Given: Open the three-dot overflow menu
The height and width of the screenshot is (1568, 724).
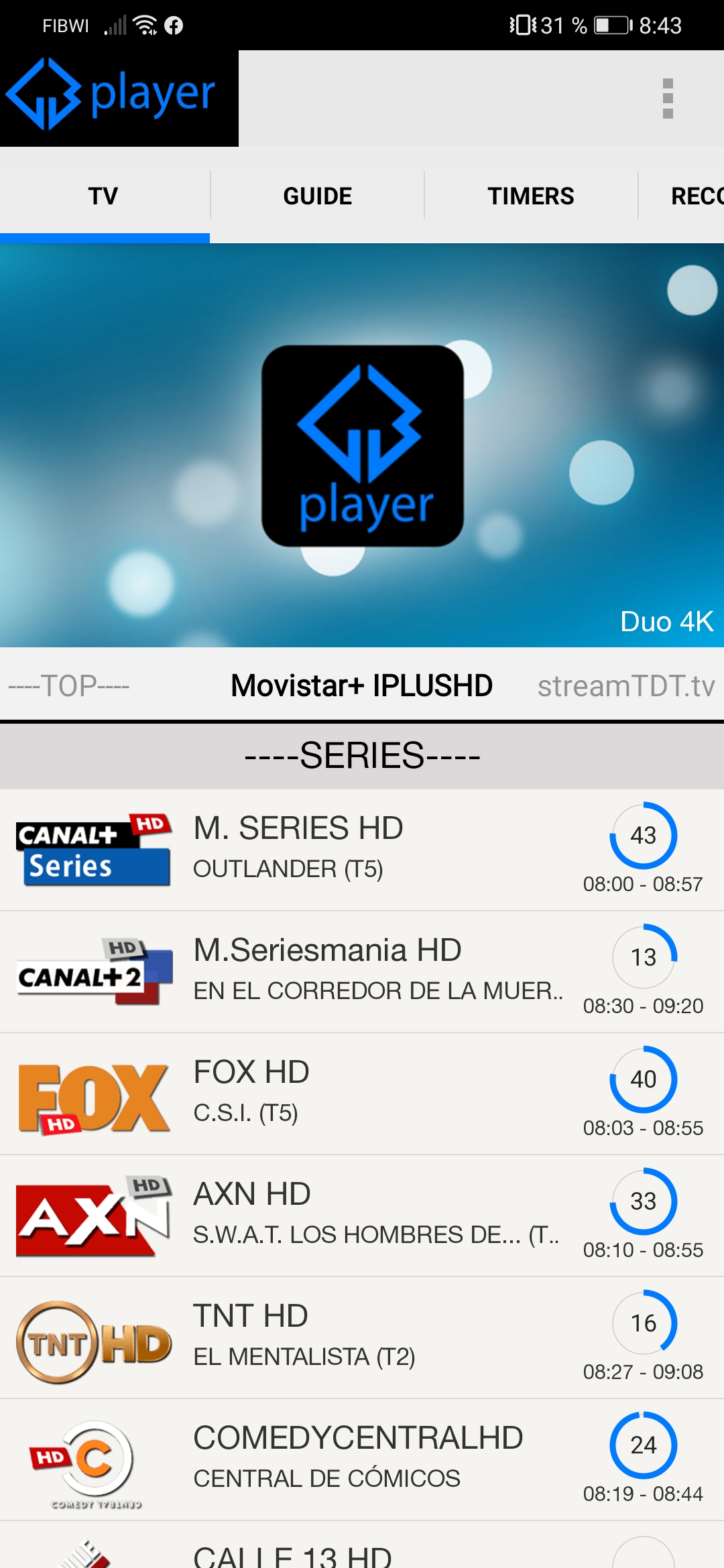Looking at the screenshot, I should (x=667, y=99).
